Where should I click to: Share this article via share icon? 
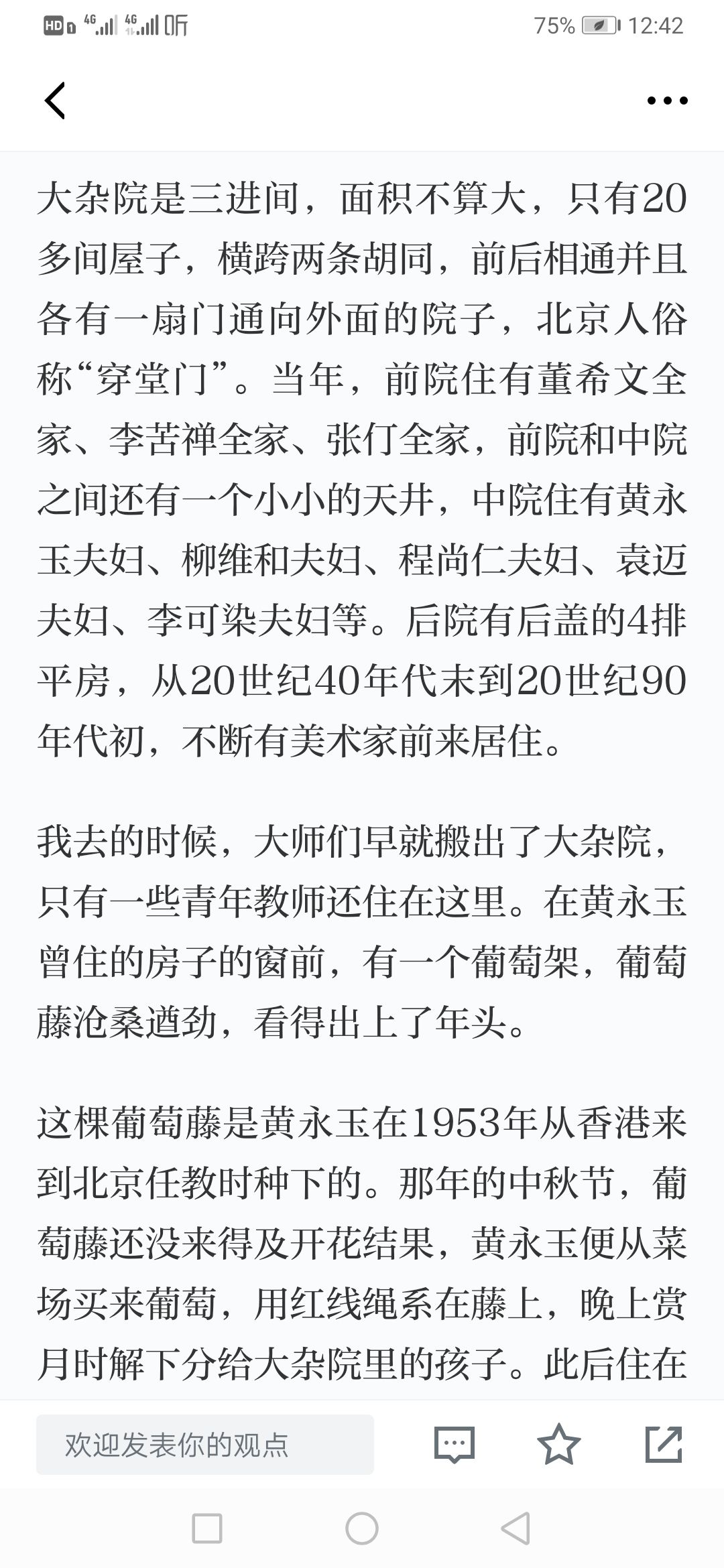[664, 1444]
